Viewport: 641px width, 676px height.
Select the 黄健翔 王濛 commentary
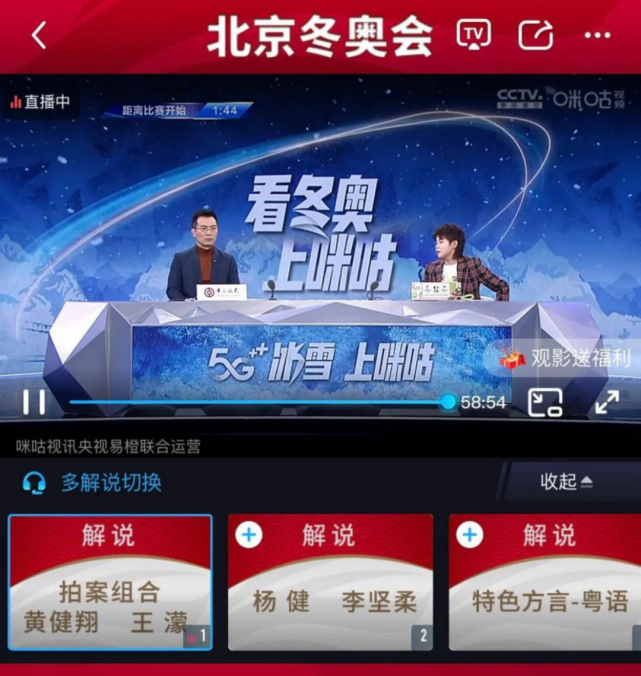110,583
